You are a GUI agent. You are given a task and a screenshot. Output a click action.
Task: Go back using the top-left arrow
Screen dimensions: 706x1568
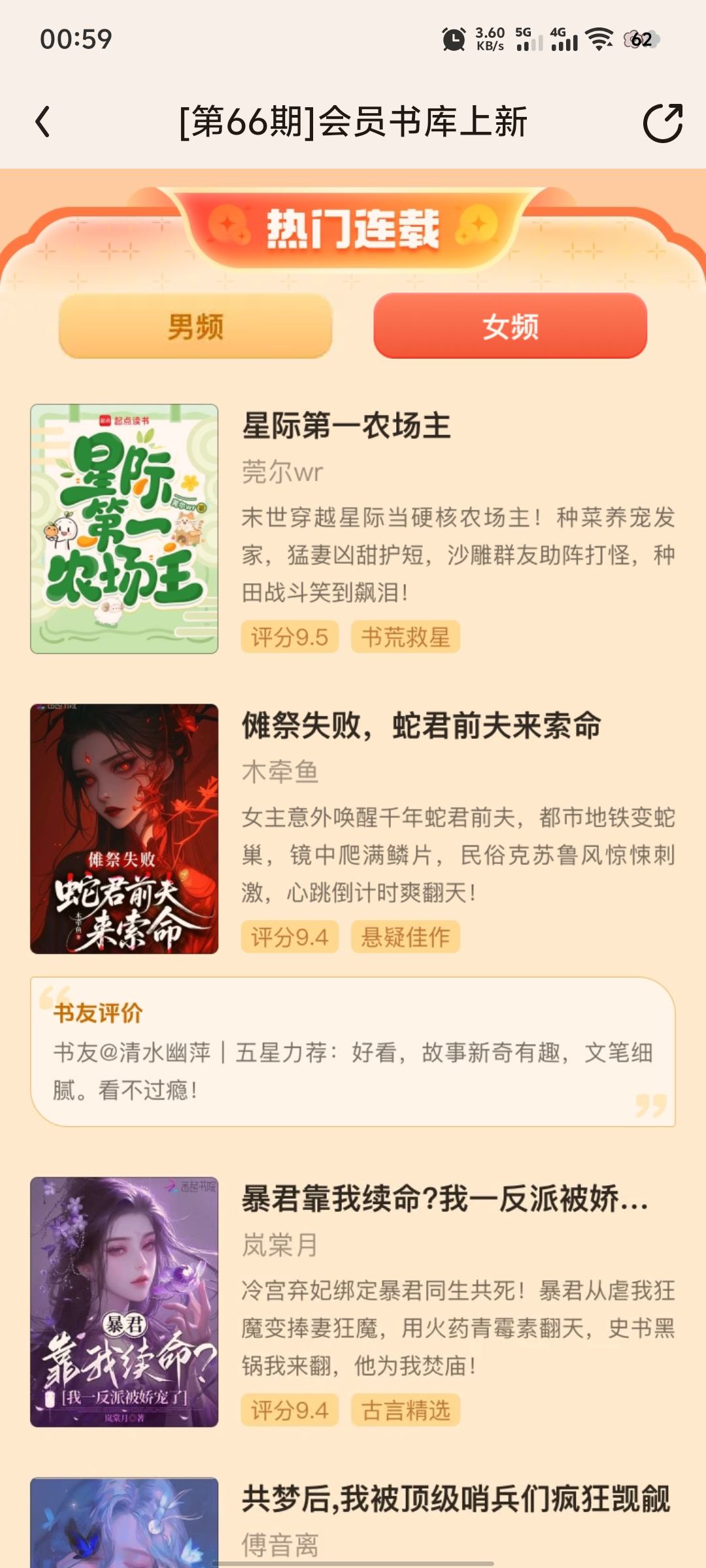click(x=43, y=122)
